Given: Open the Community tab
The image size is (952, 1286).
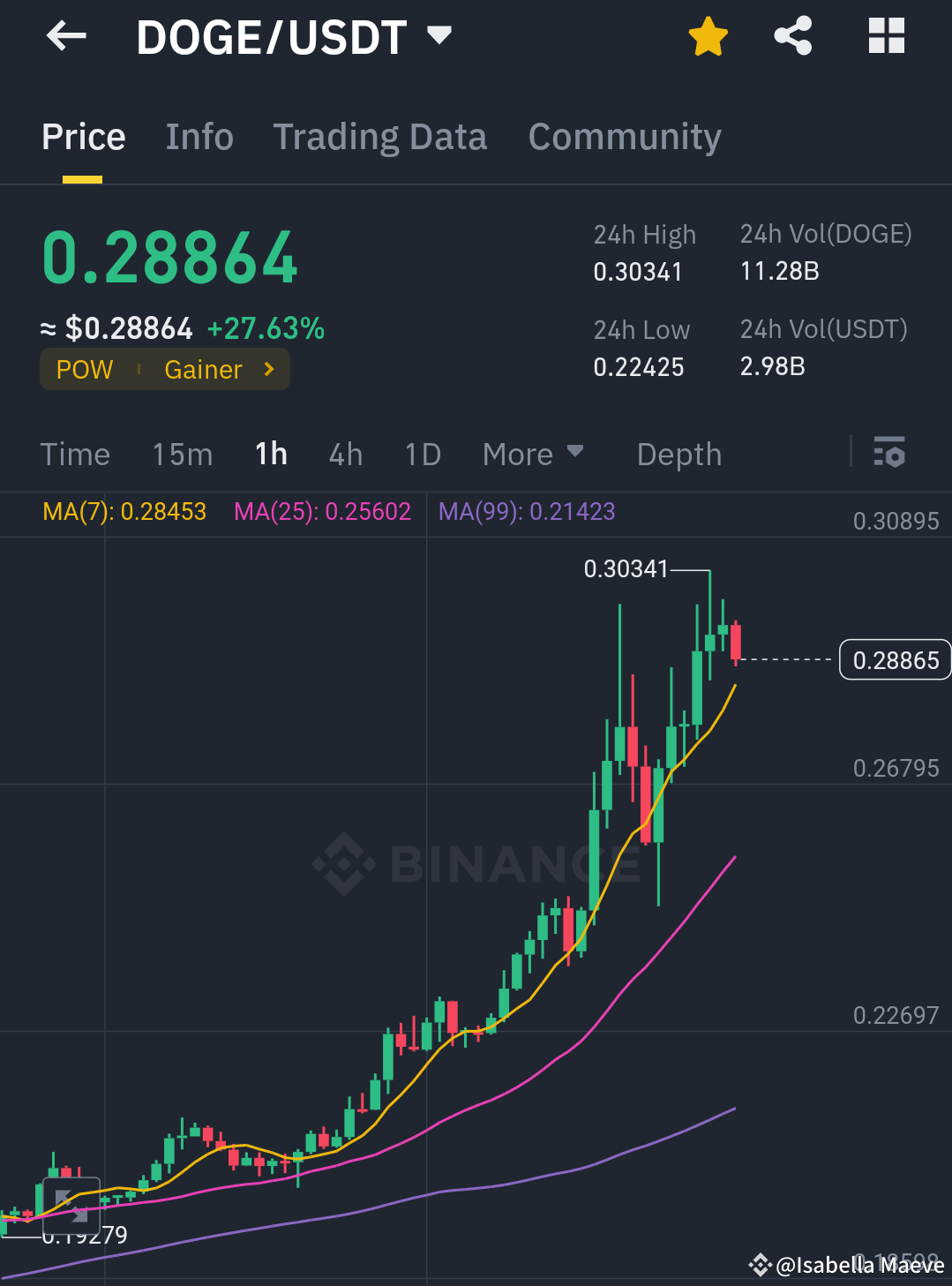Looking at the screenshot, I should pos(624,137).
